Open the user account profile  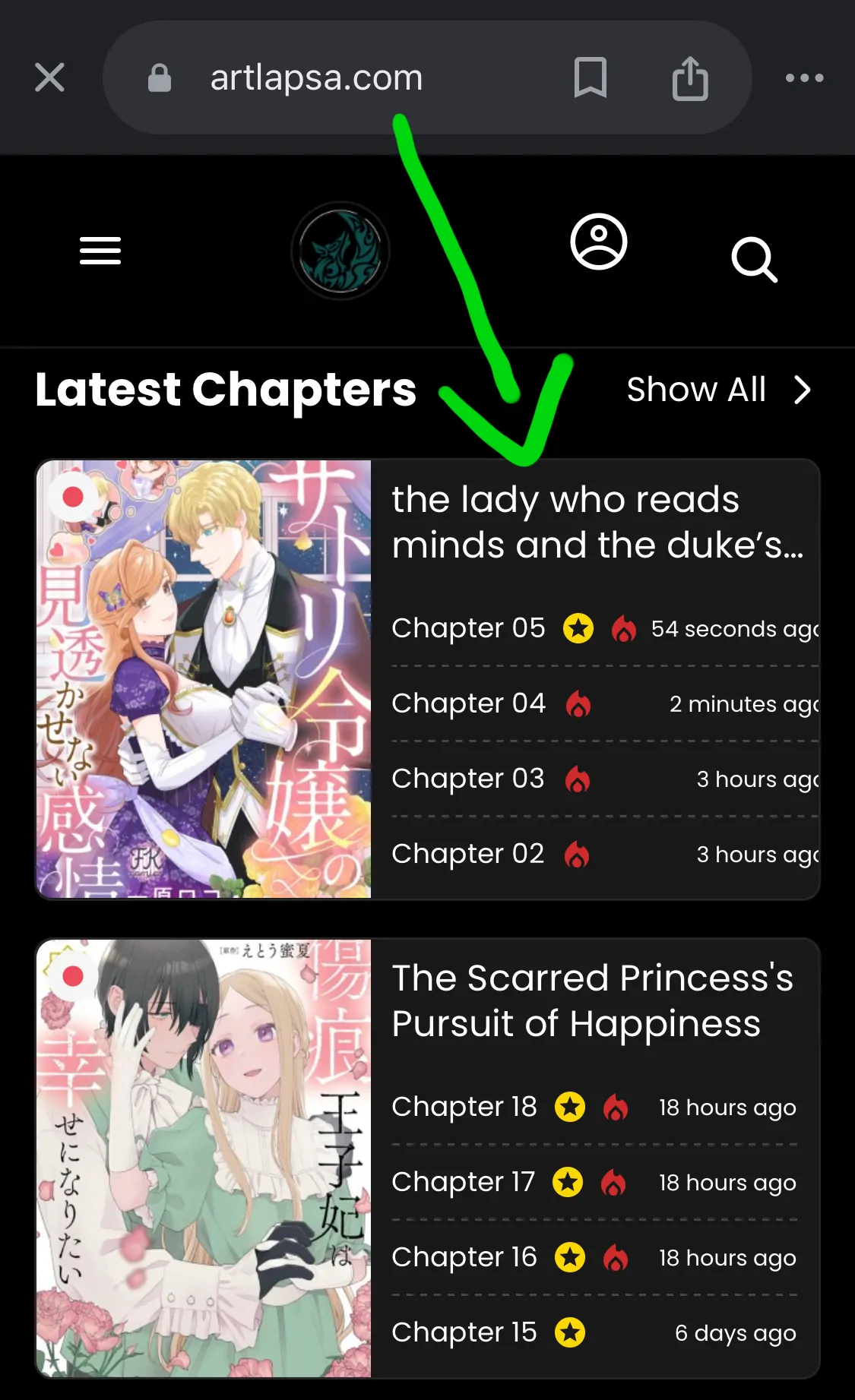pyautogui.click(x=599, y=242)
